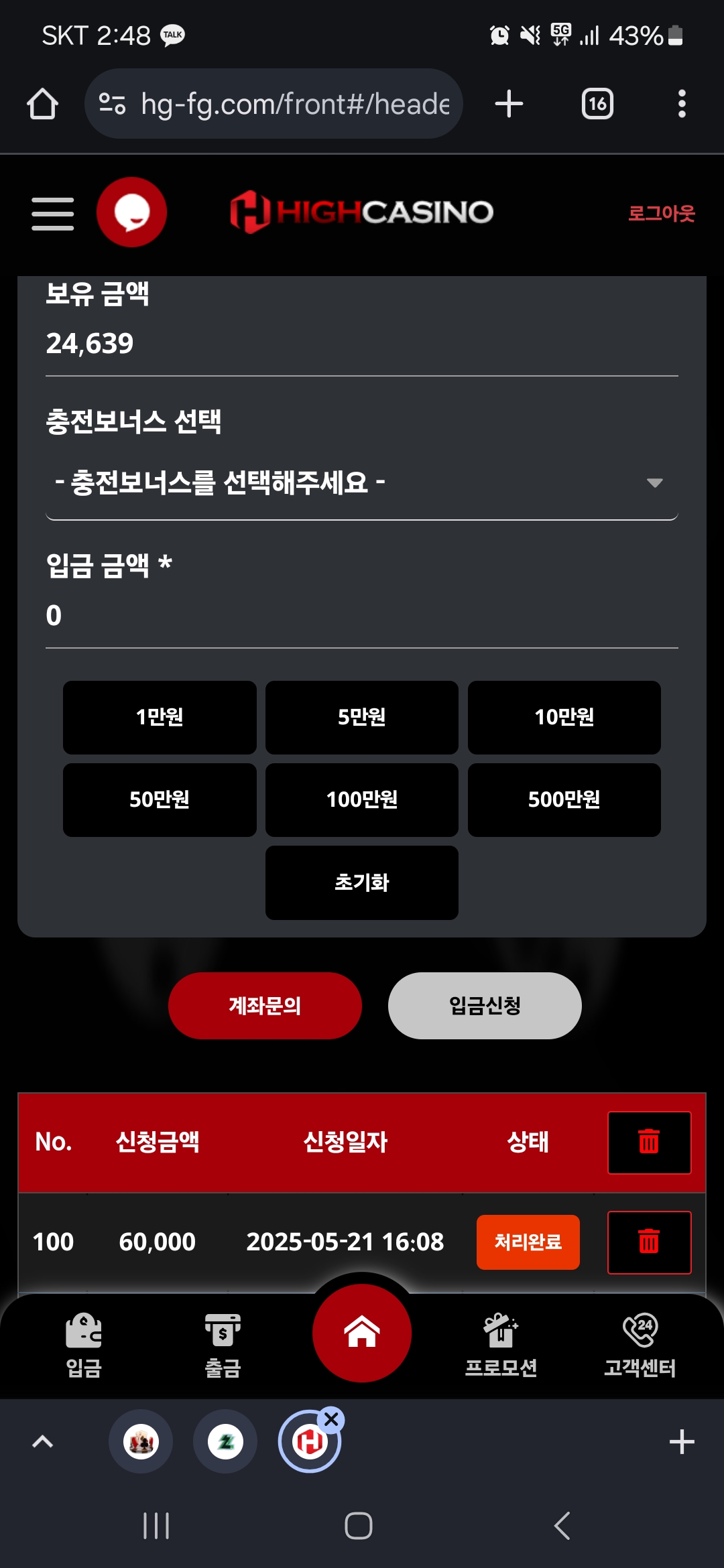This screenshot has width=724, height=1568.
Task: Tap the trash icon in table header
Action: pos(649,1142)
